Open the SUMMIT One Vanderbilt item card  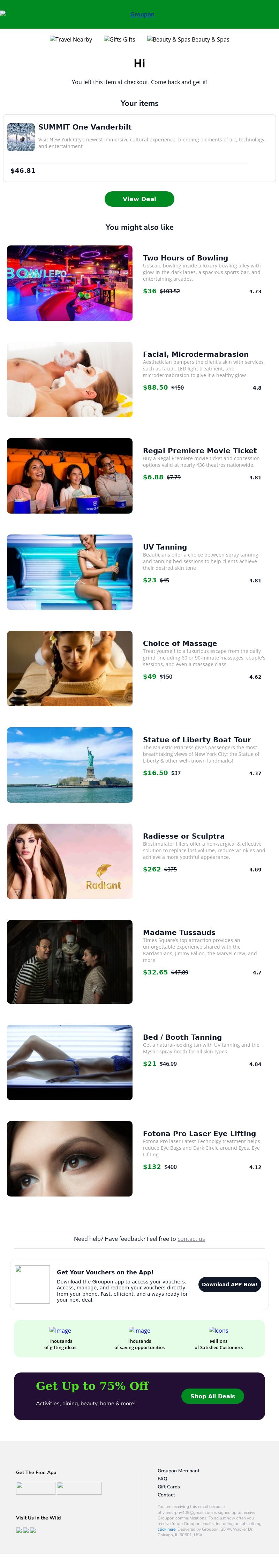[139, 148]
